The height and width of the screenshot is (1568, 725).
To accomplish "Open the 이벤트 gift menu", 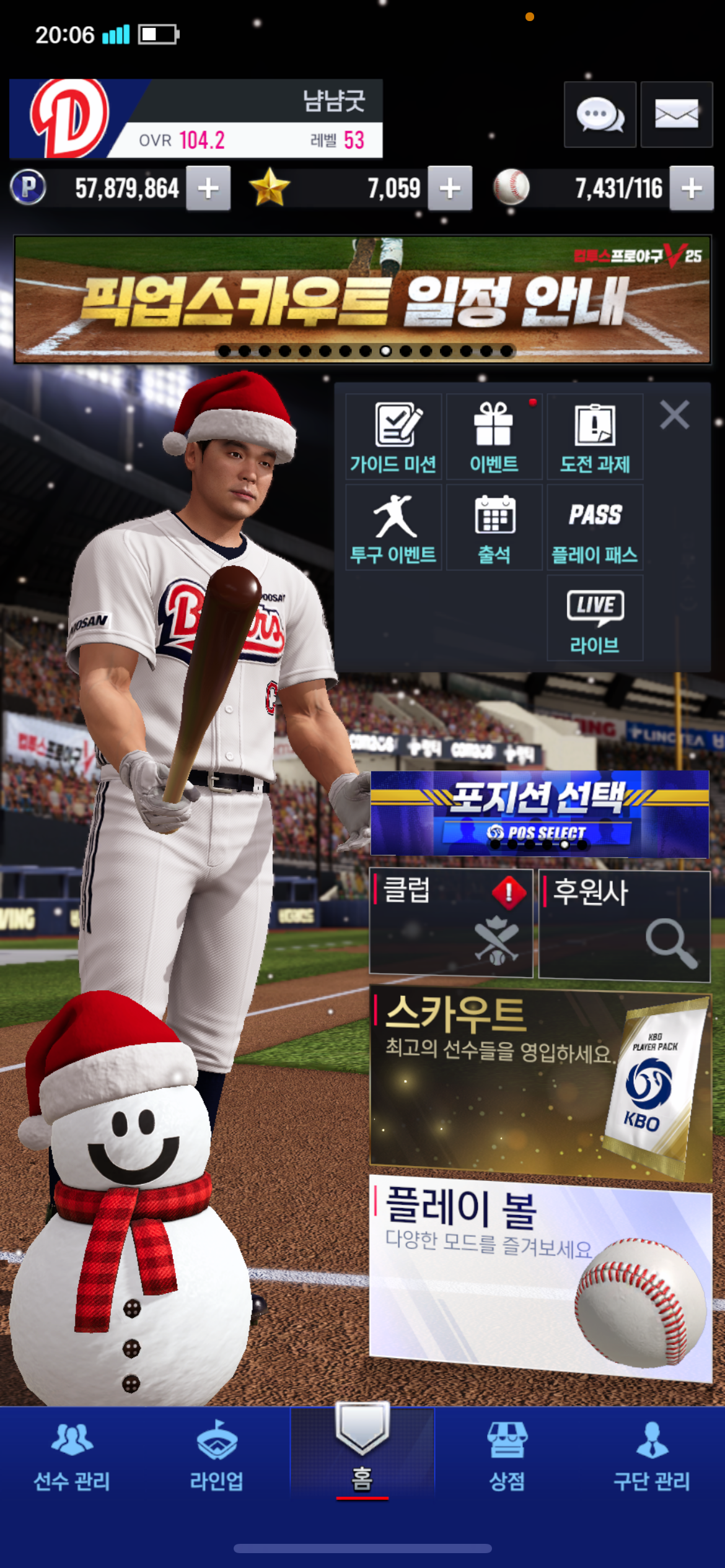I will (494, 437).
